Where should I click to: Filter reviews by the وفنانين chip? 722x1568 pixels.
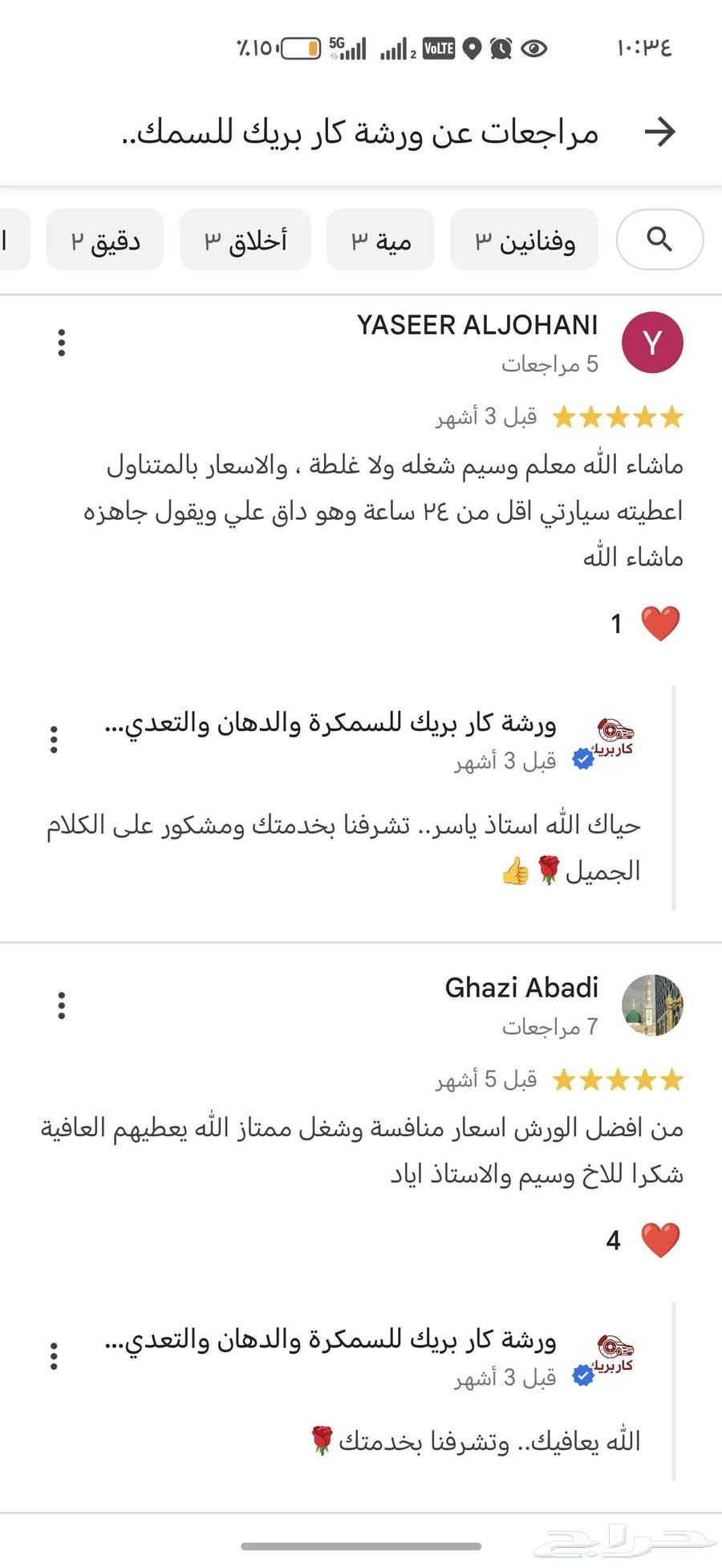point(525,240)
